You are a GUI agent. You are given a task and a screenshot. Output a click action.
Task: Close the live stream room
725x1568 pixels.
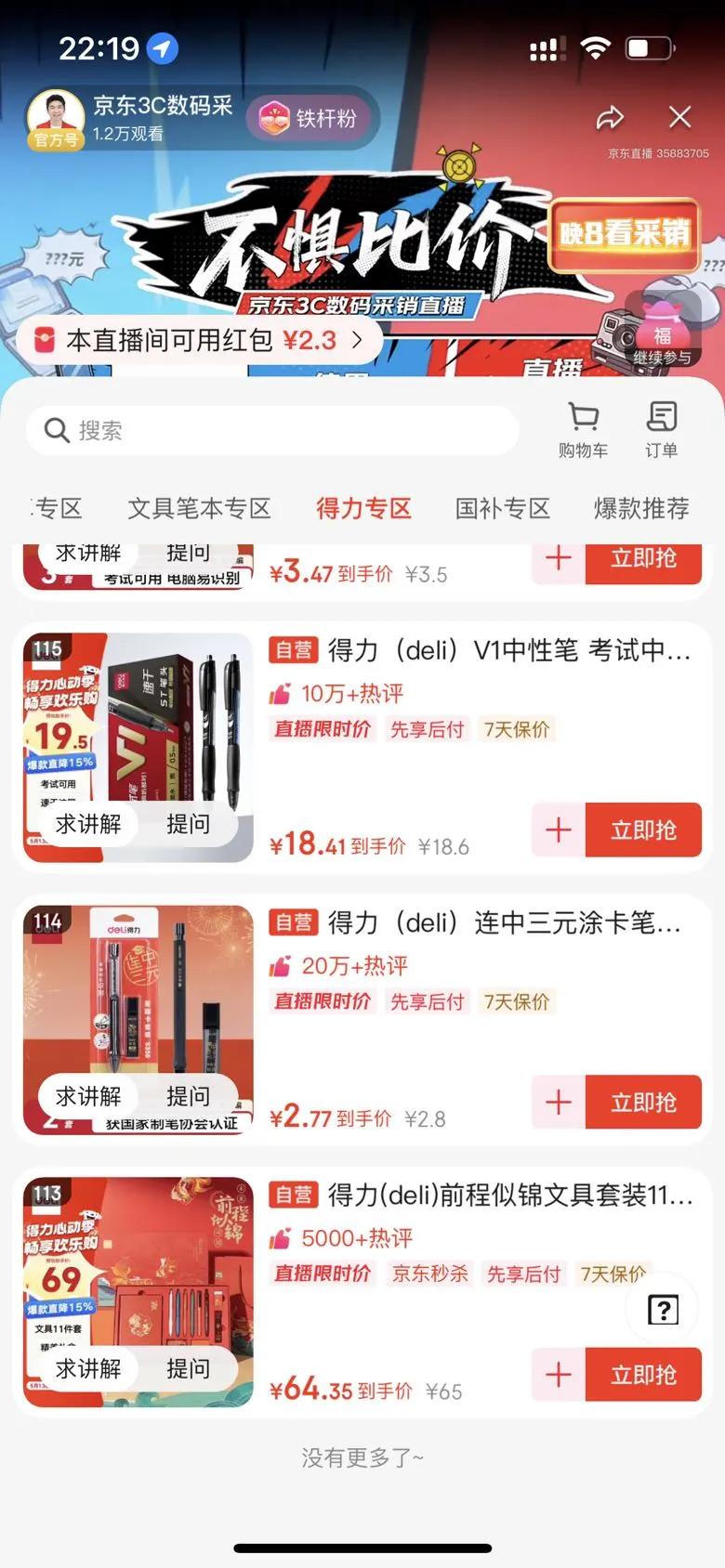(x=680, y=117)
